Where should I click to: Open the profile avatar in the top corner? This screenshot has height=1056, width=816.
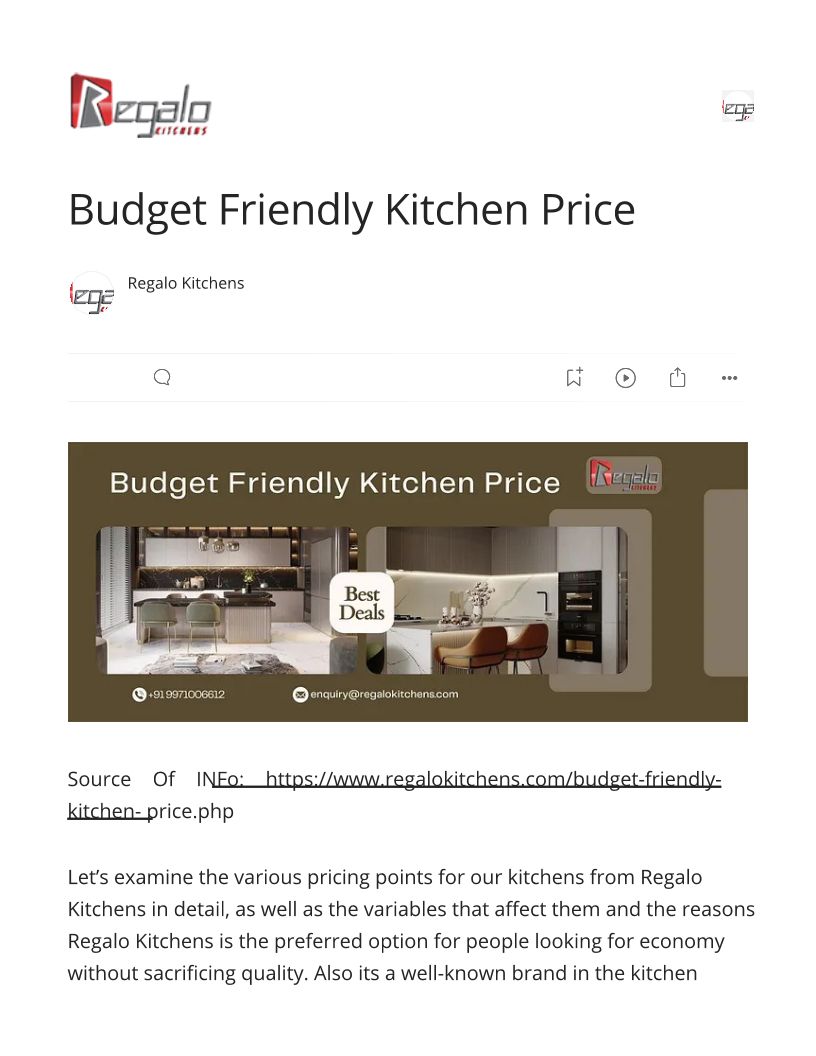[738, 107]
